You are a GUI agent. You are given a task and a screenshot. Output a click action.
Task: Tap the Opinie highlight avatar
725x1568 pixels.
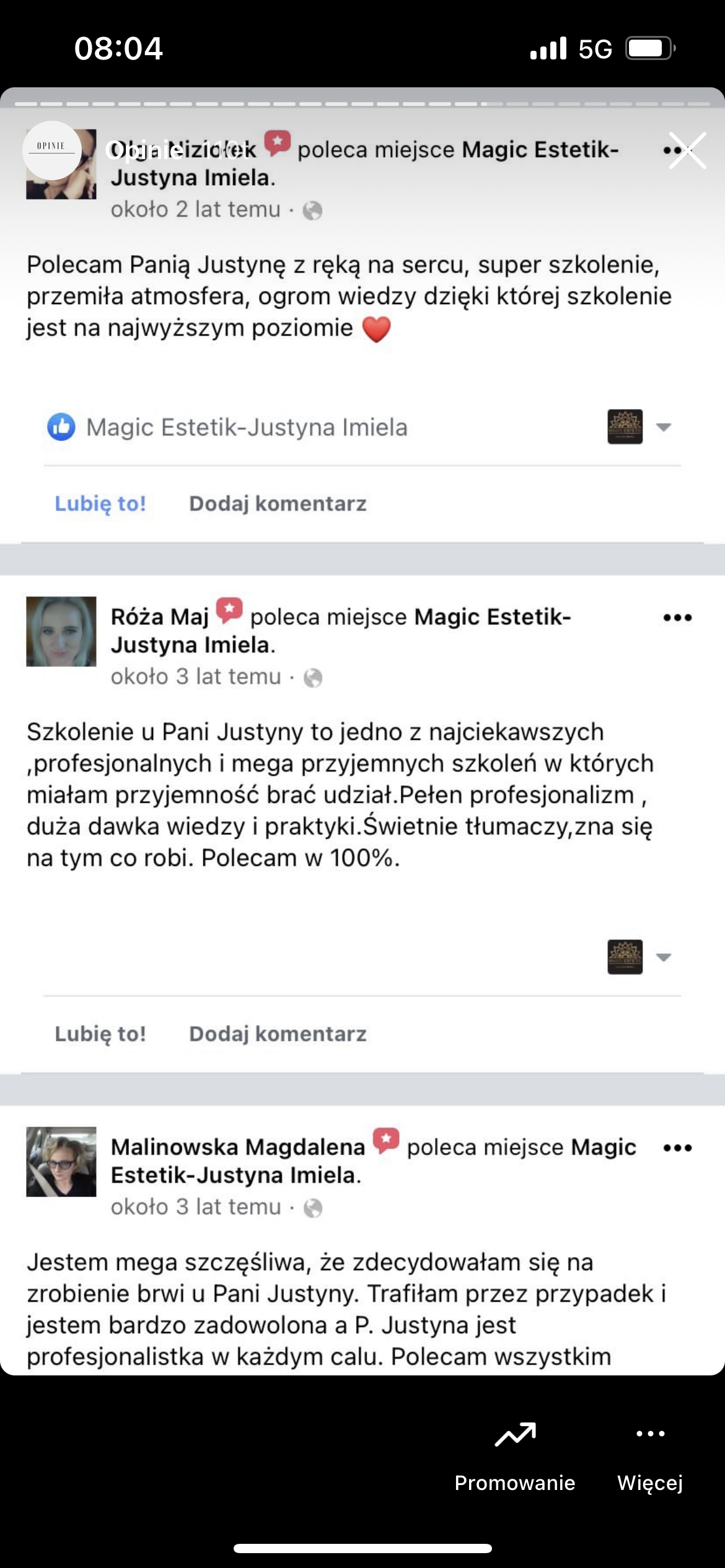click(x=51, y=150)
